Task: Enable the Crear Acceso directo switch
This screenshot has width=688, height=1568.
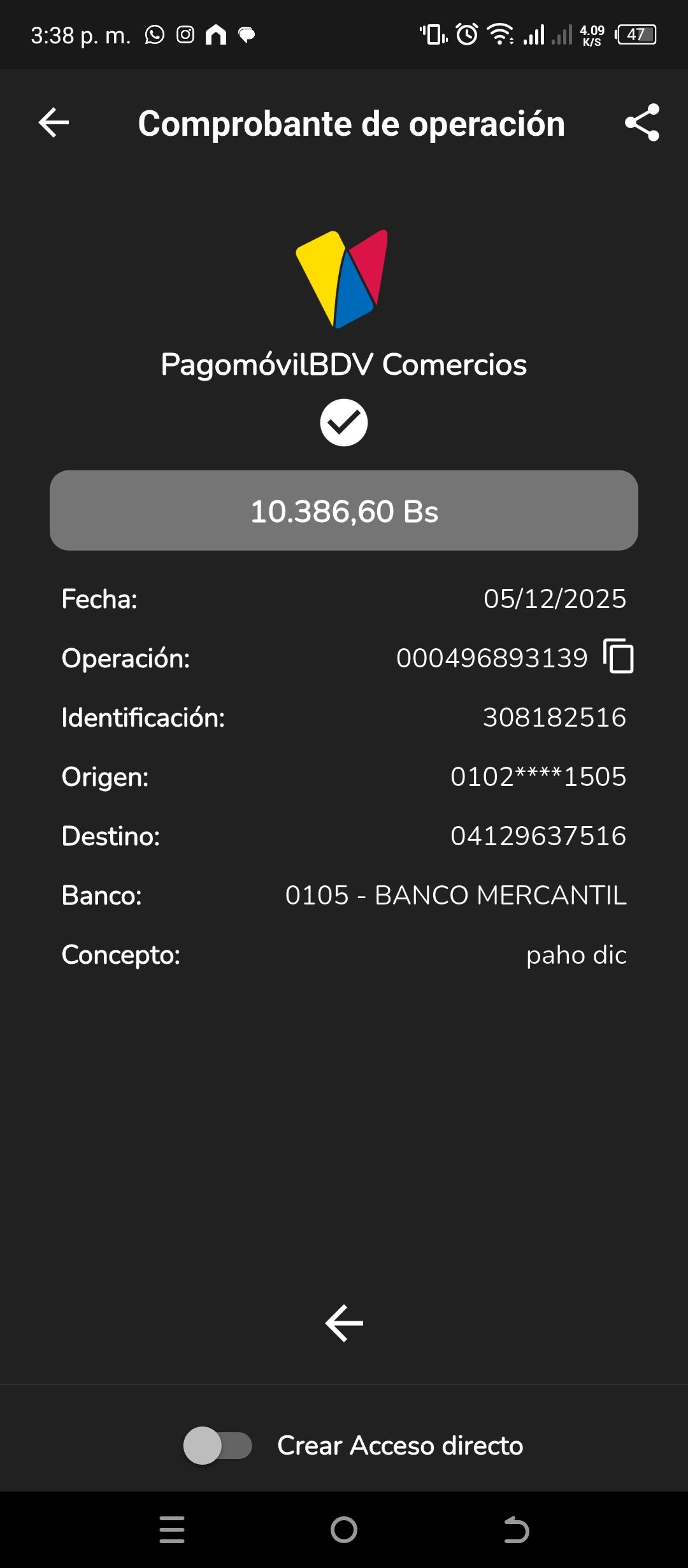Action: click(217, 1446)
